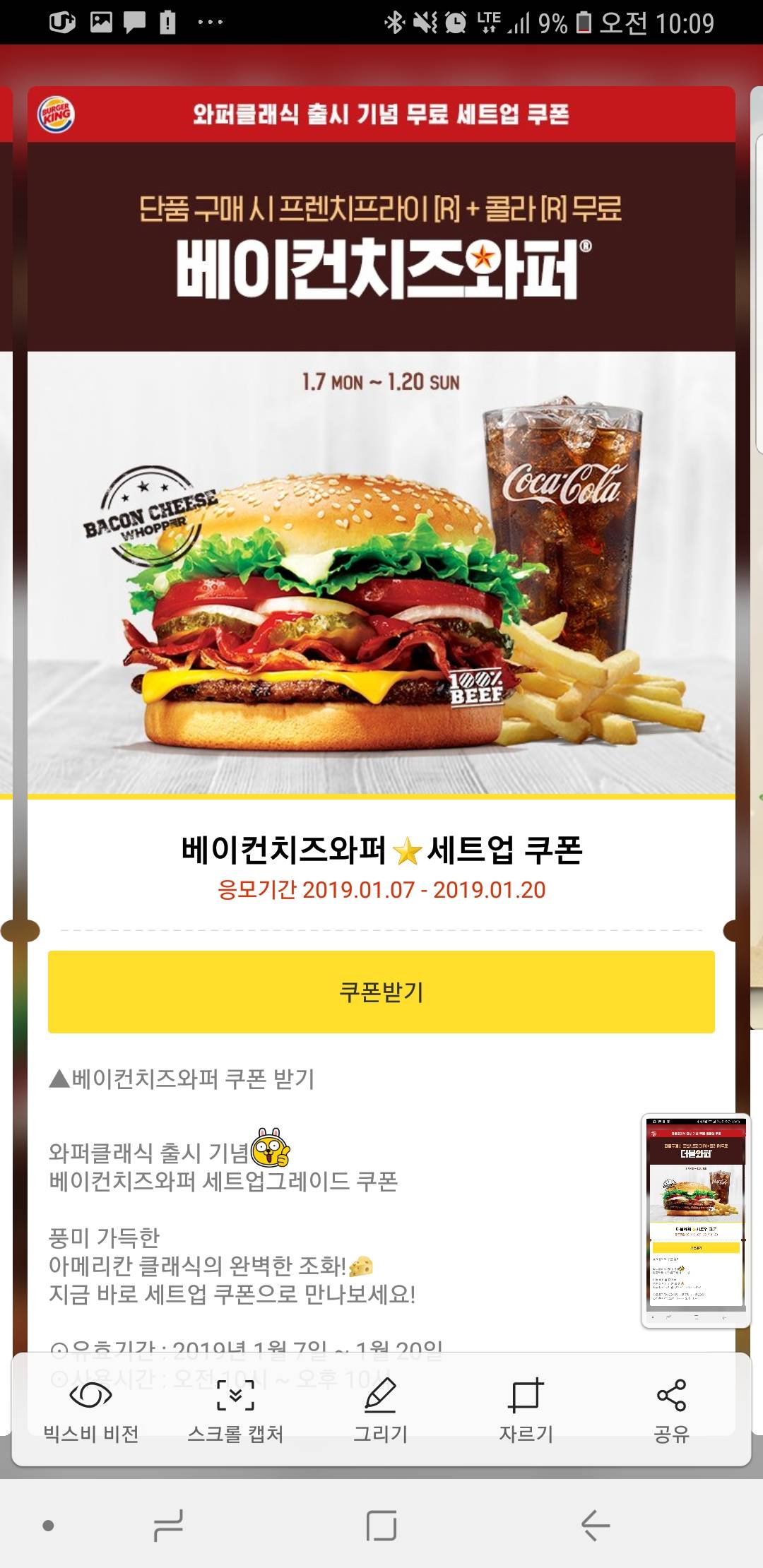Go back using the navigation bar arrow

point(595,1525)
